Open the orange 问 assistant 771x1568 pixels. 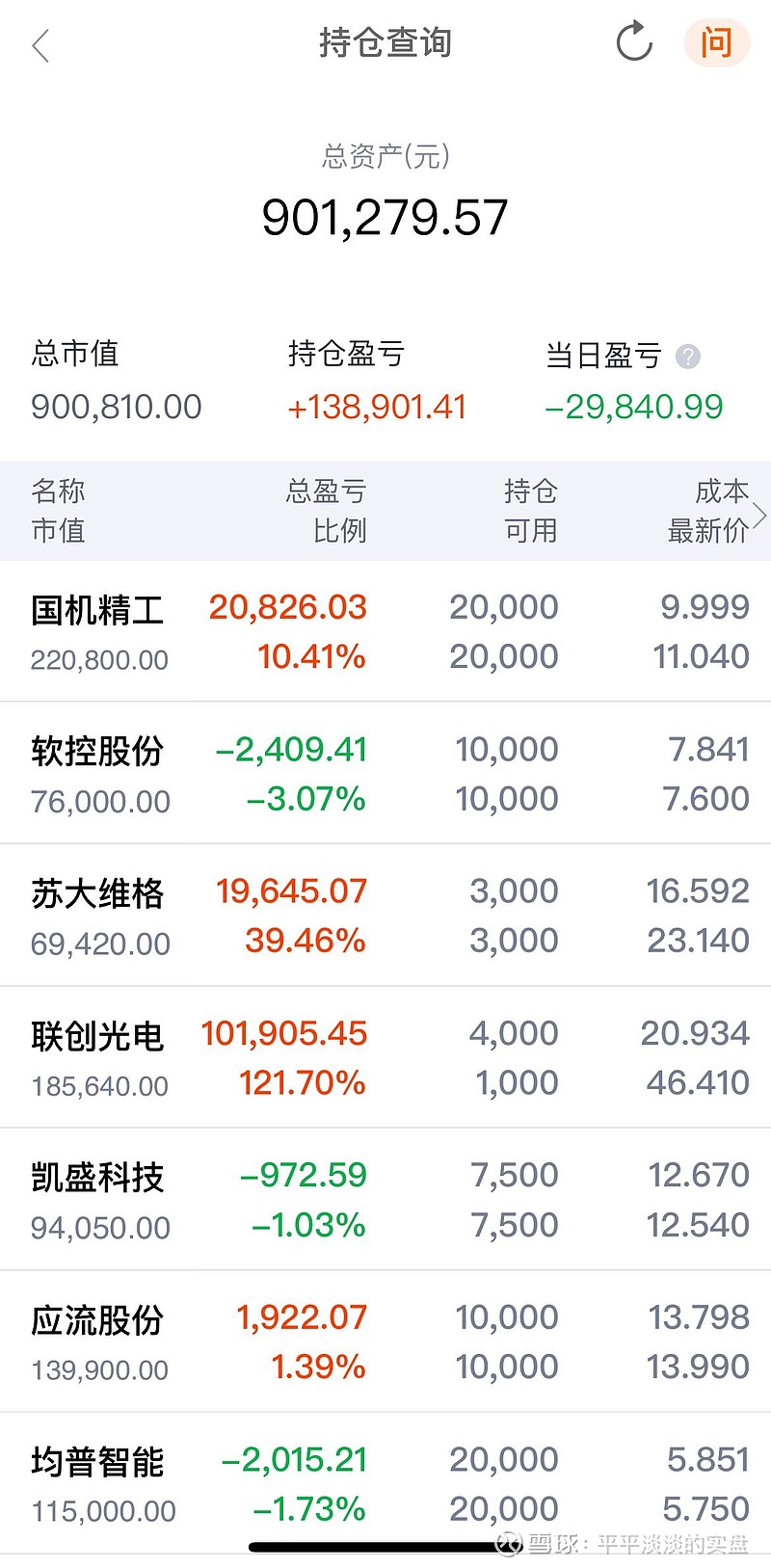(x=715, y=43)
